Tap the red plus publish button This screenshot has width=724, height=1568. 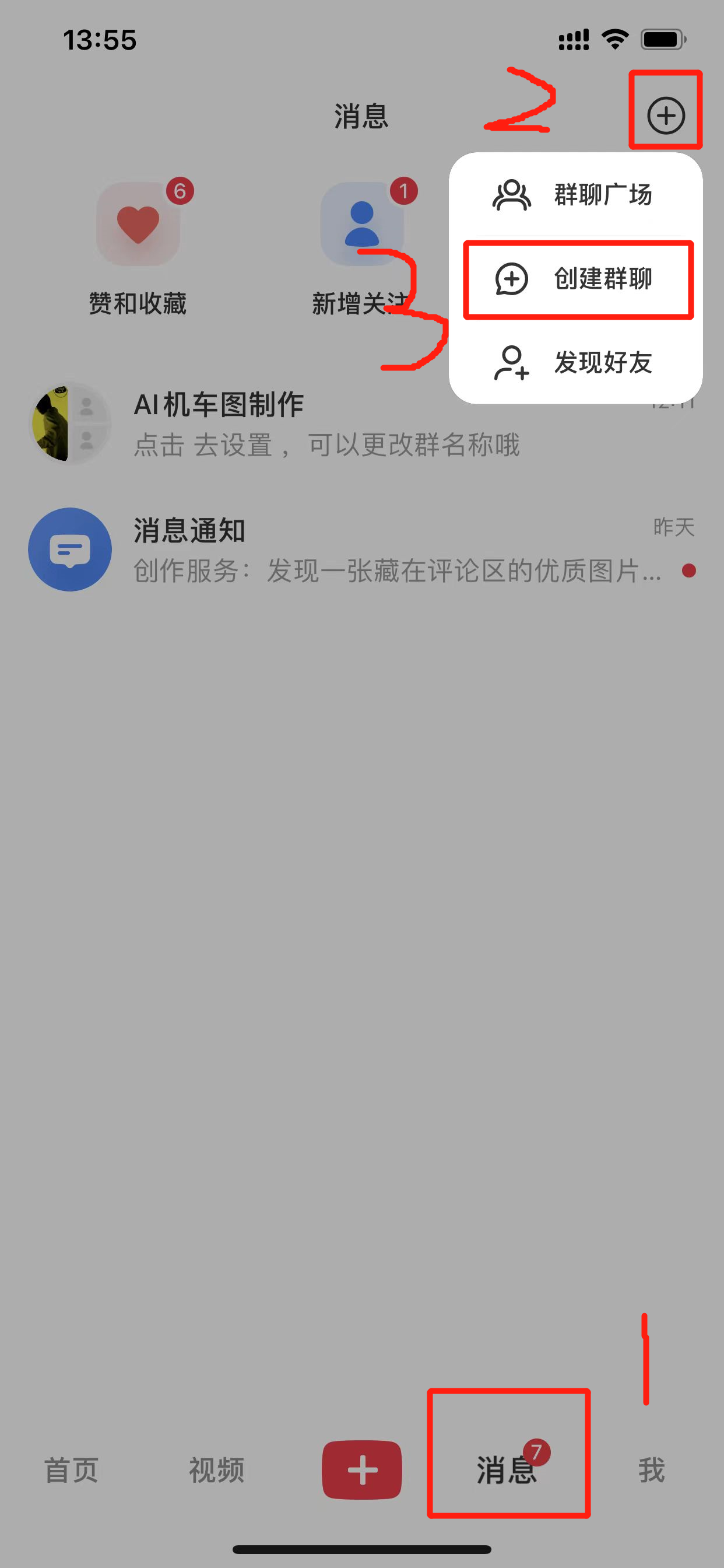[362, 1471]
